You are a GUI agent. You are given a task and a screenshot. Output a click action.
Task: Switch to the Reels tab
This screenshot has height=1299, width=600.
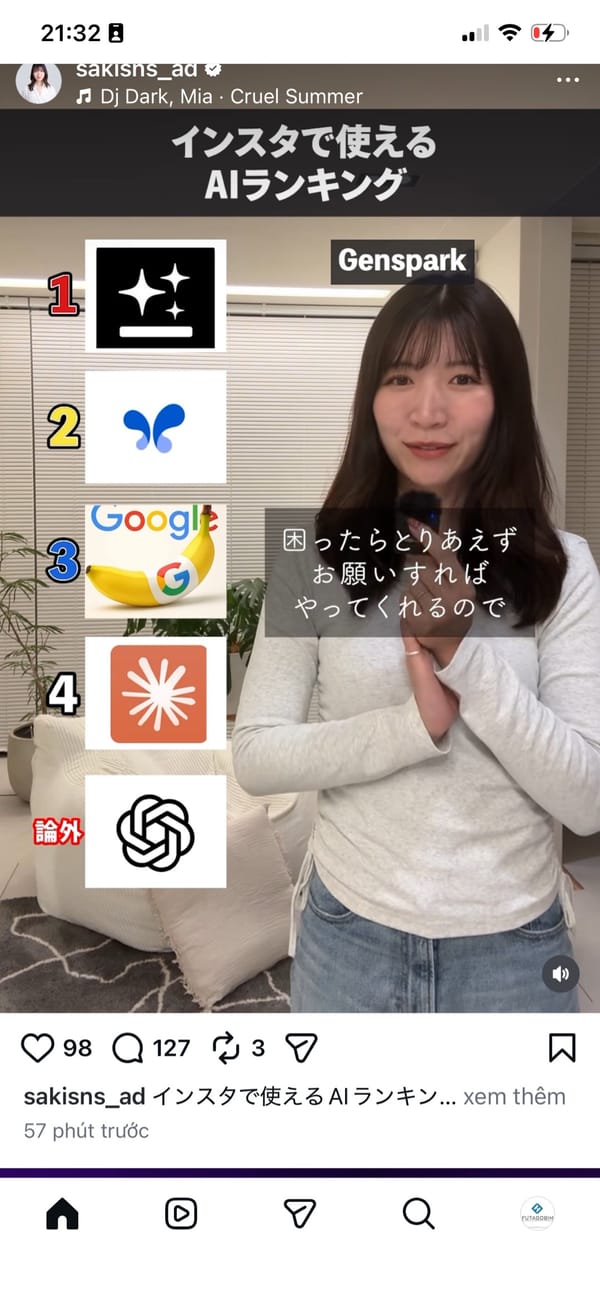[181, 1213]
